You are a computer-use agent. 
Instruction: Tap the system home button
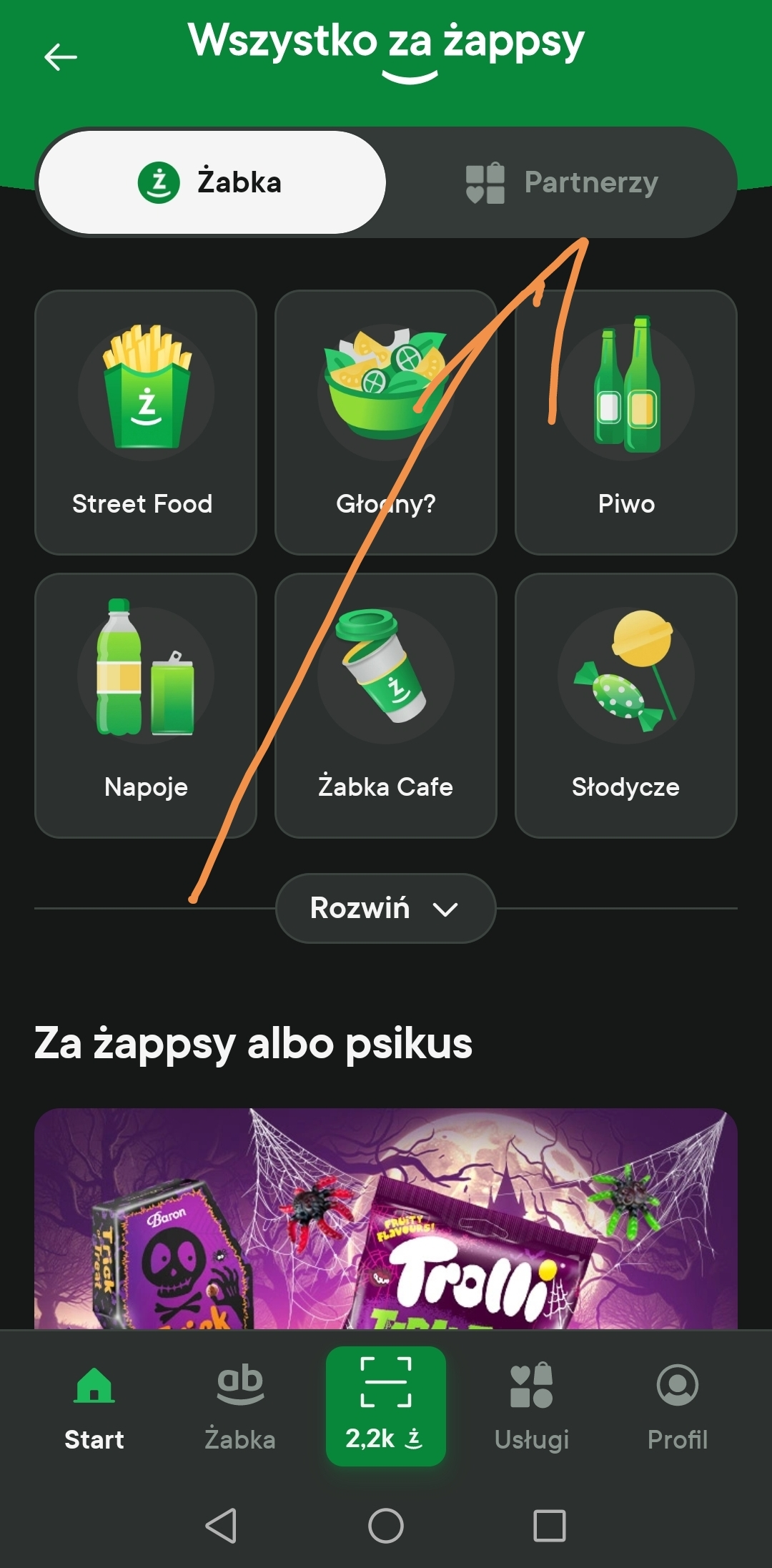coord(386,1526)
